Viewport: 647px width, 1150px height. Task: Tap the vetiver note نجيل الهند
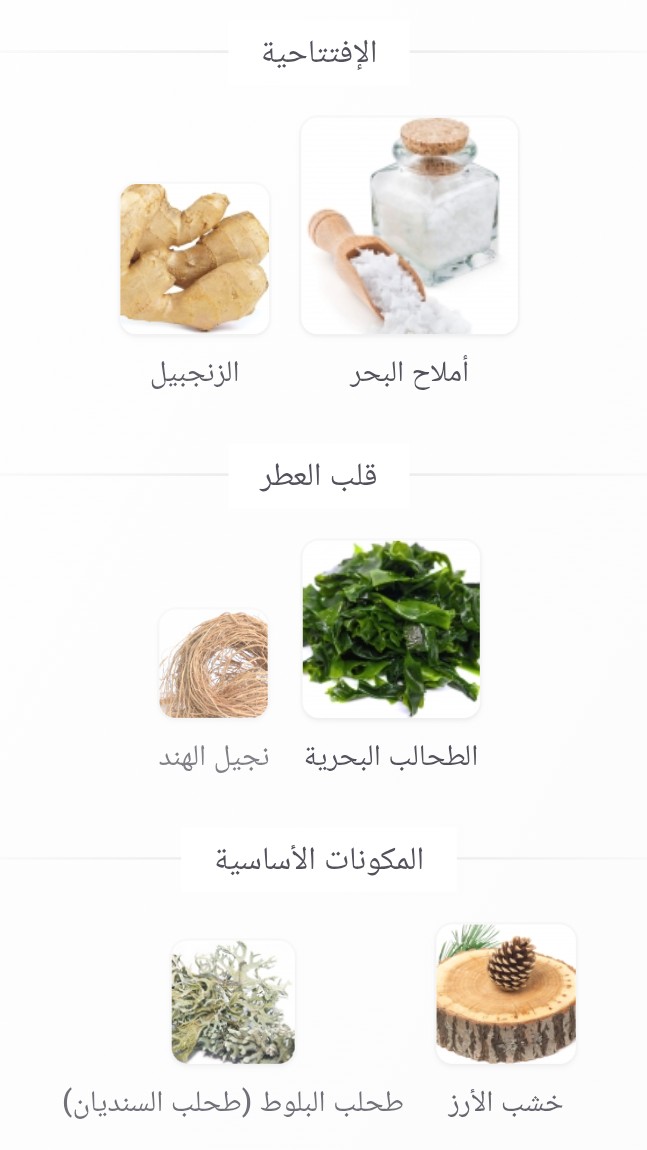(x=214, y=664)
